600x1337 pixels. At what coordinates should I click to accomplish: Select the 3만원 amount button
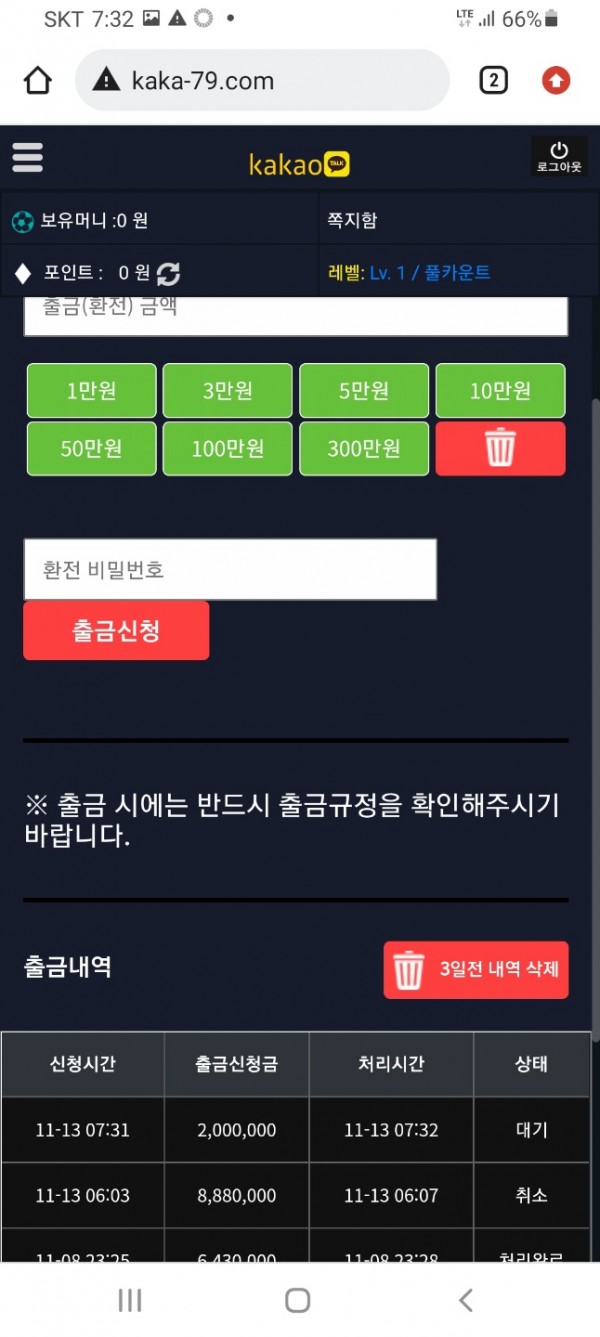tap(227, 391)
